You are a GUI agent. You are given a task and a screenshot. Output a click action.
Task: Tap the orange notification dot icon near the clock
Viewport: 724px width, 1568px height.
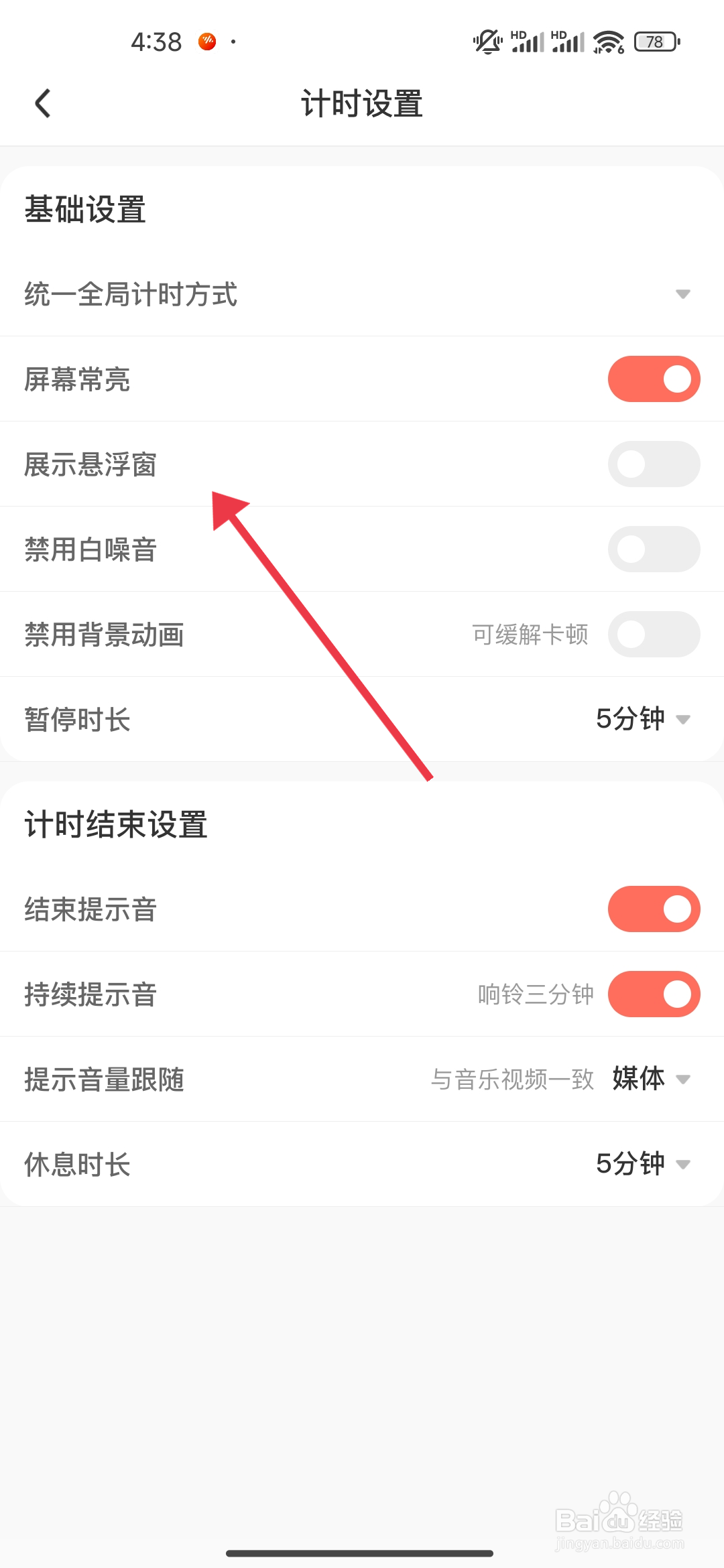[208, 42]
